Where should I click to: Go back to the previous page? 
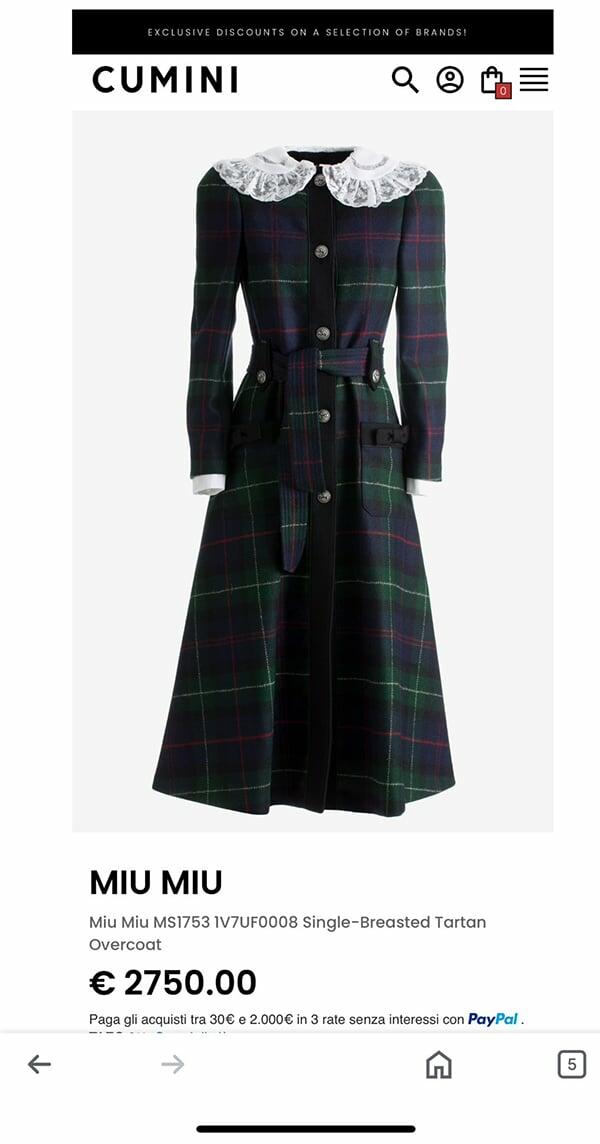tap(39, 1064)
